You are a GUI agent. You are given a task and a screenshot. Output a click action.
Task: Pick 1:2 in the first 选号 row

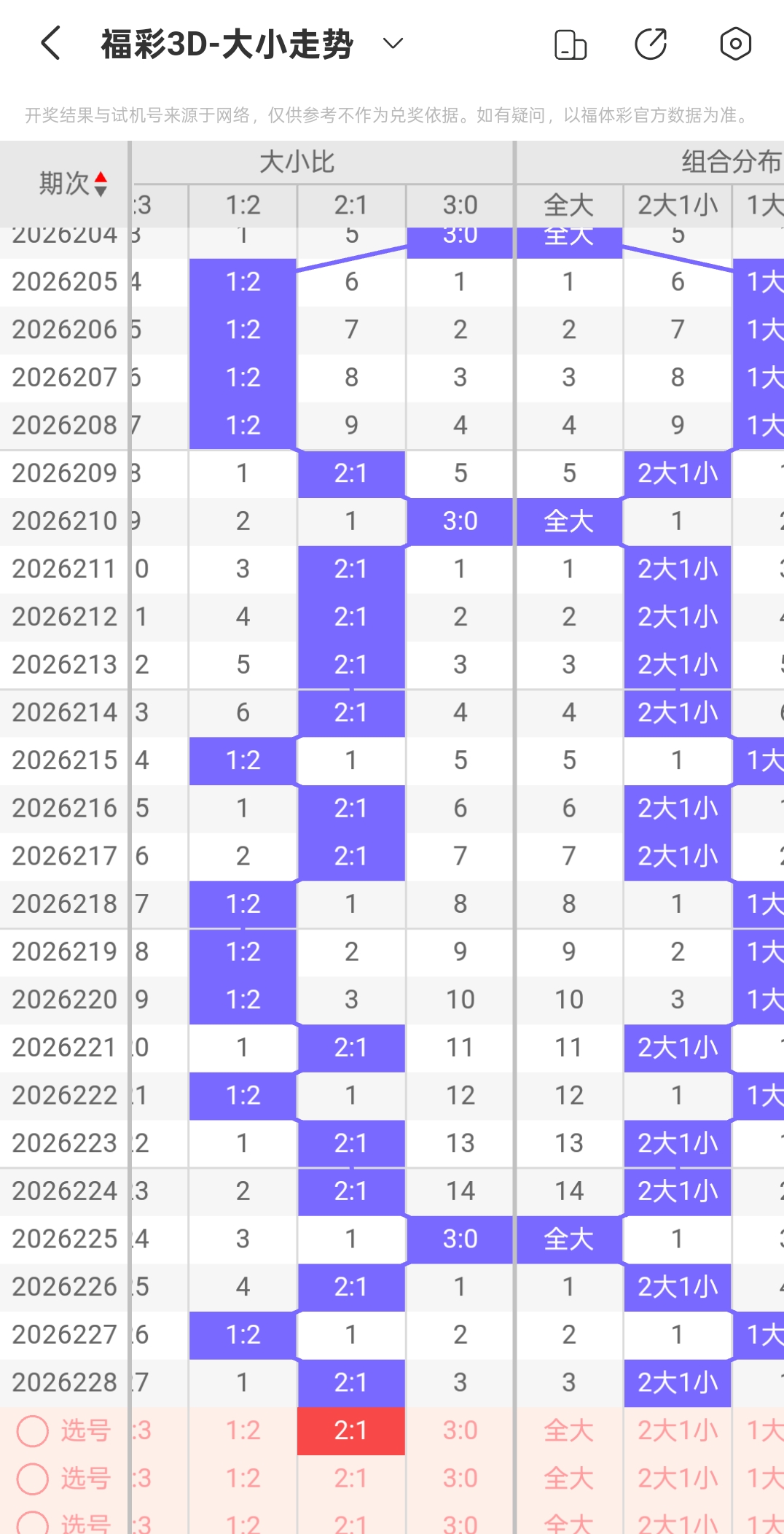tap(243, 1430)
